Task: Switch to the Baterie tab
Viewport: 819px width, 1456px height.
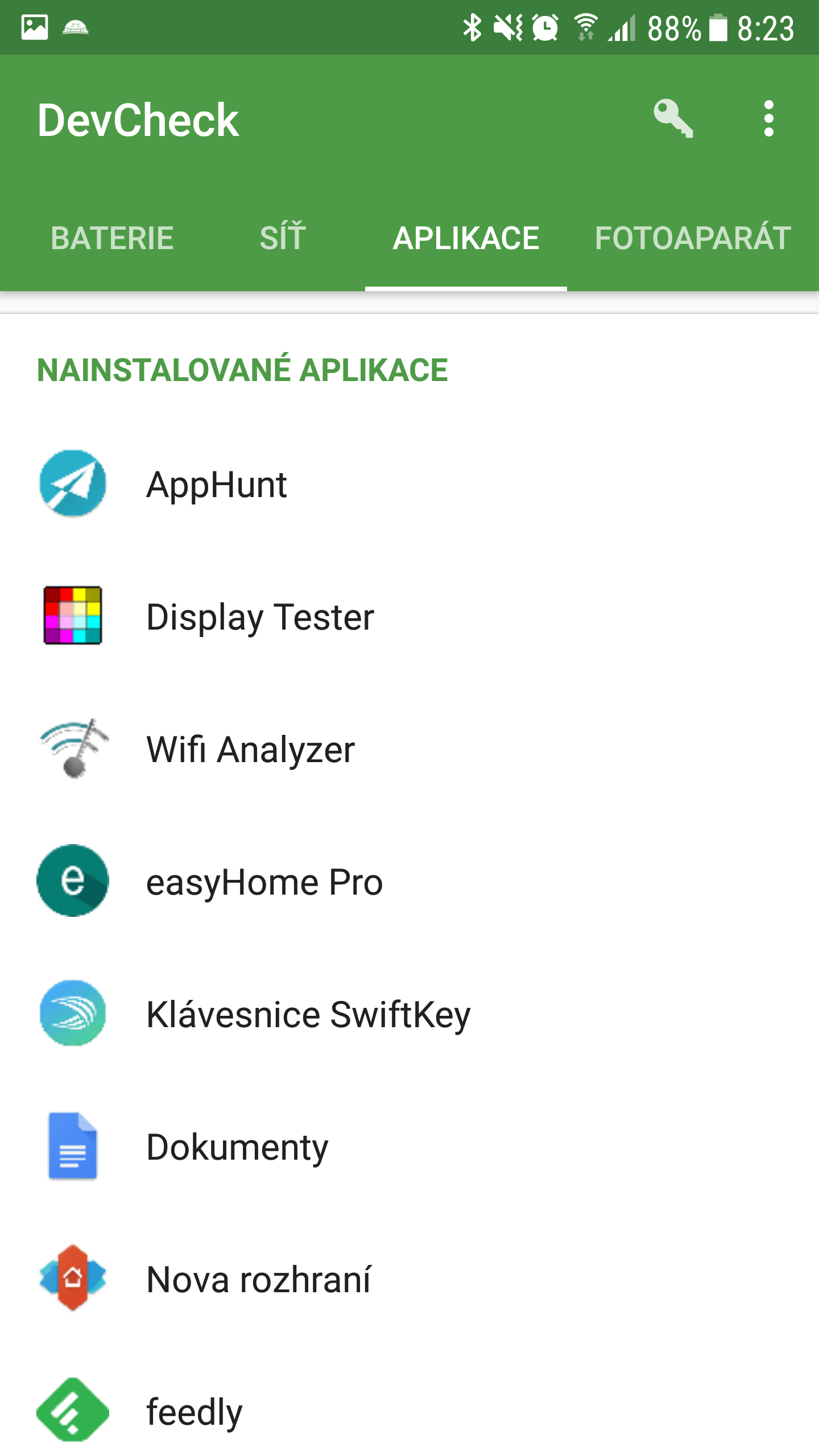Action: coord(112,238)
